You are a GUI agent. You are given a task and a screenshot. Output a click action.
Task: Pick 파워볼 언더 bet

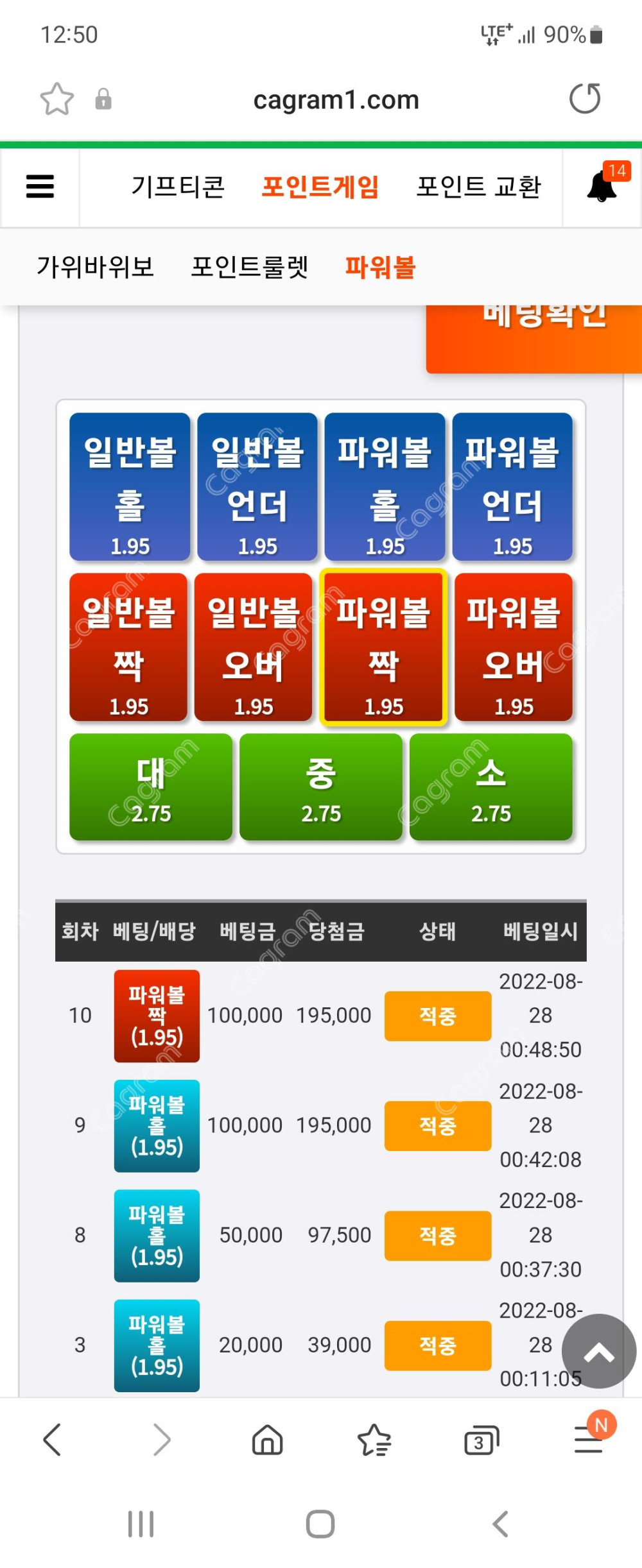(x=512, y=486)
